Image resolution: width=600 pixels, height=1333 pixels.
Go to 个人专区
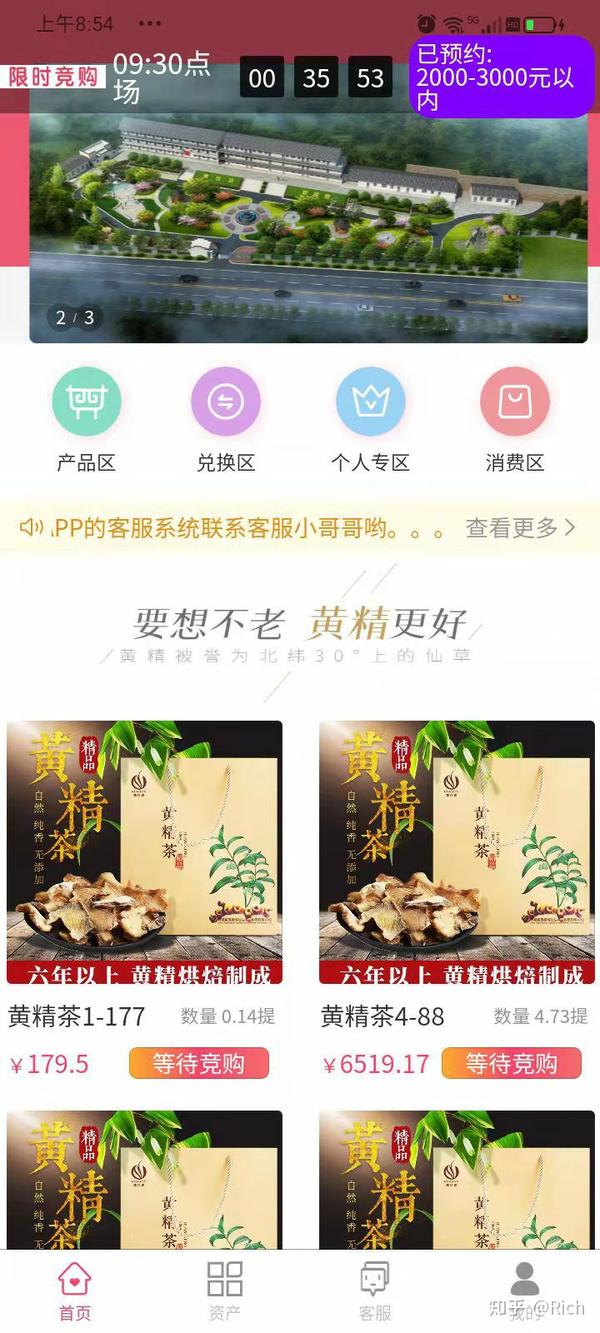tap(370, 420)
